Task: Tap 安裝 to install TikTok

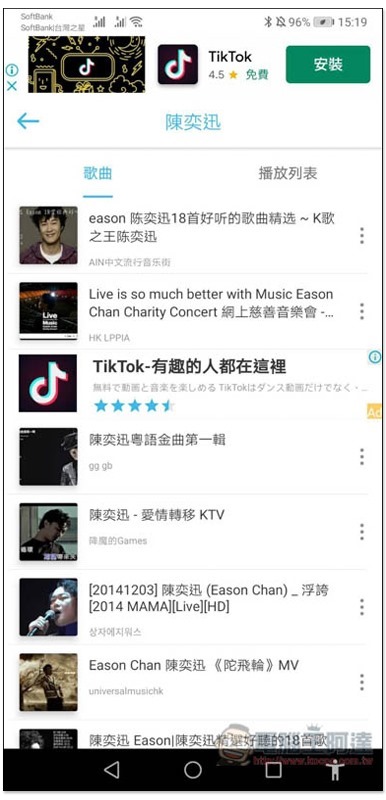Action: click(328, 64)
